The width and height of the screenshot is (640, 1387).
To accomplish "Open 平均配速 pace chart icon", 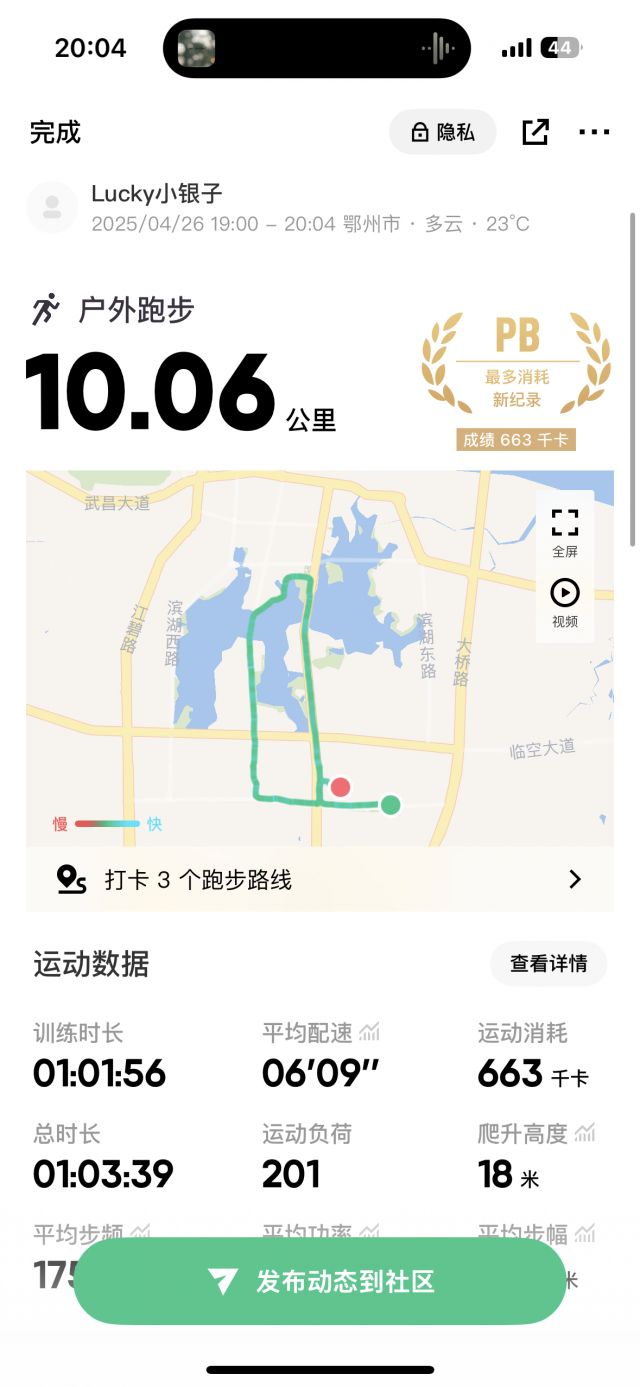I will tap(370, 1033).
